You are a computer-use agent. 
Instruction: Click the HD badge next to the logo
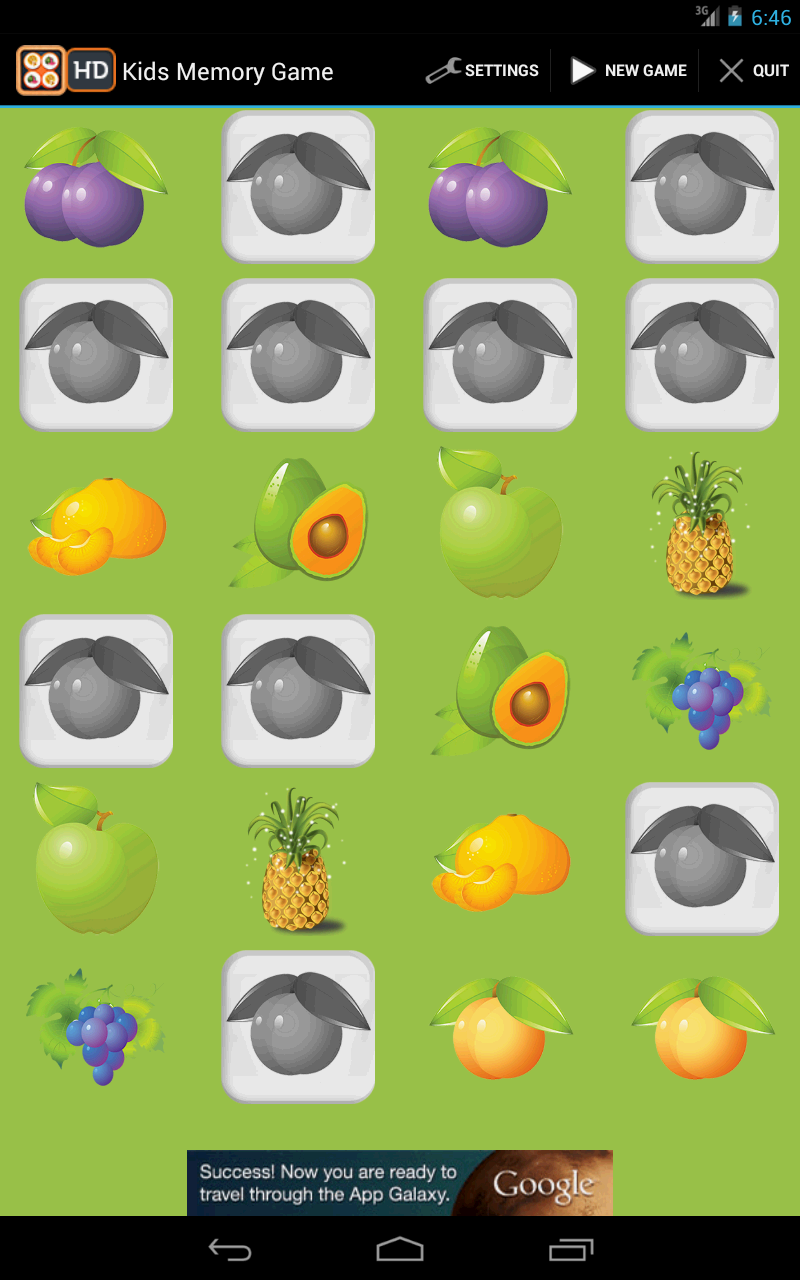pos(90,70)
